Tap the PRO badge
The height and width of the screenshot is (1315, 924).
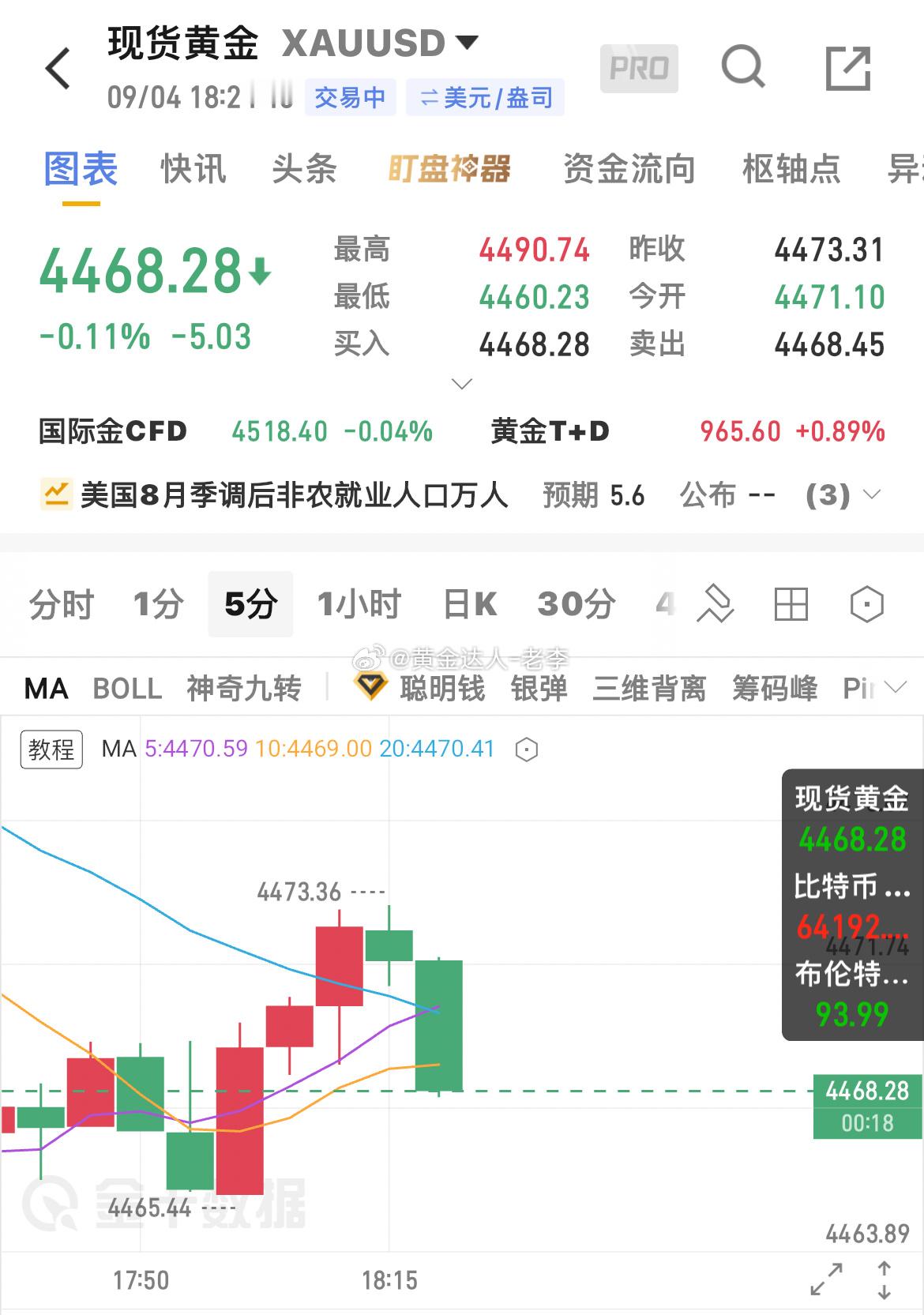click(639, 69)
